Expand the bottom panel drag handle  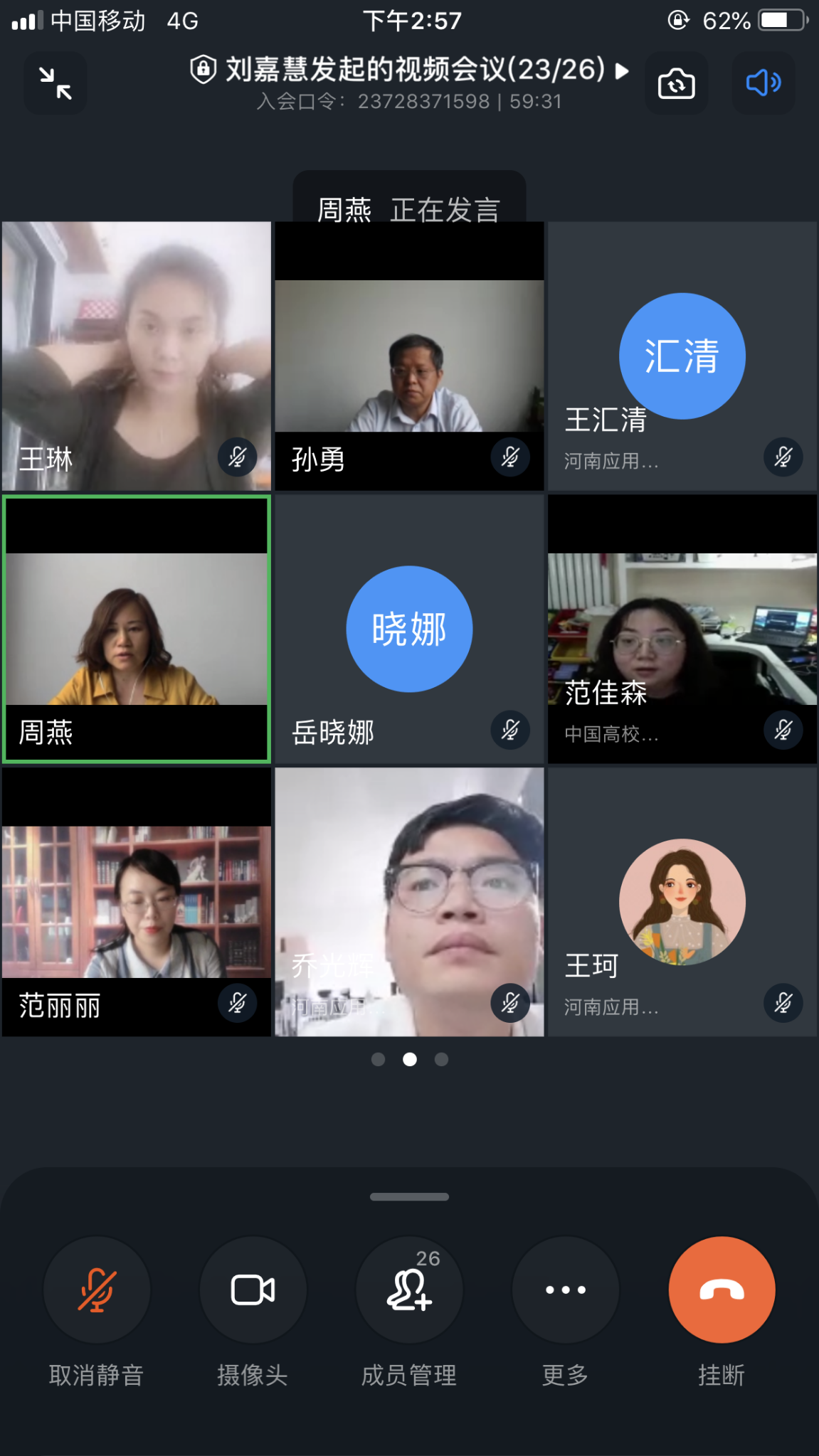click(409, 1197)
